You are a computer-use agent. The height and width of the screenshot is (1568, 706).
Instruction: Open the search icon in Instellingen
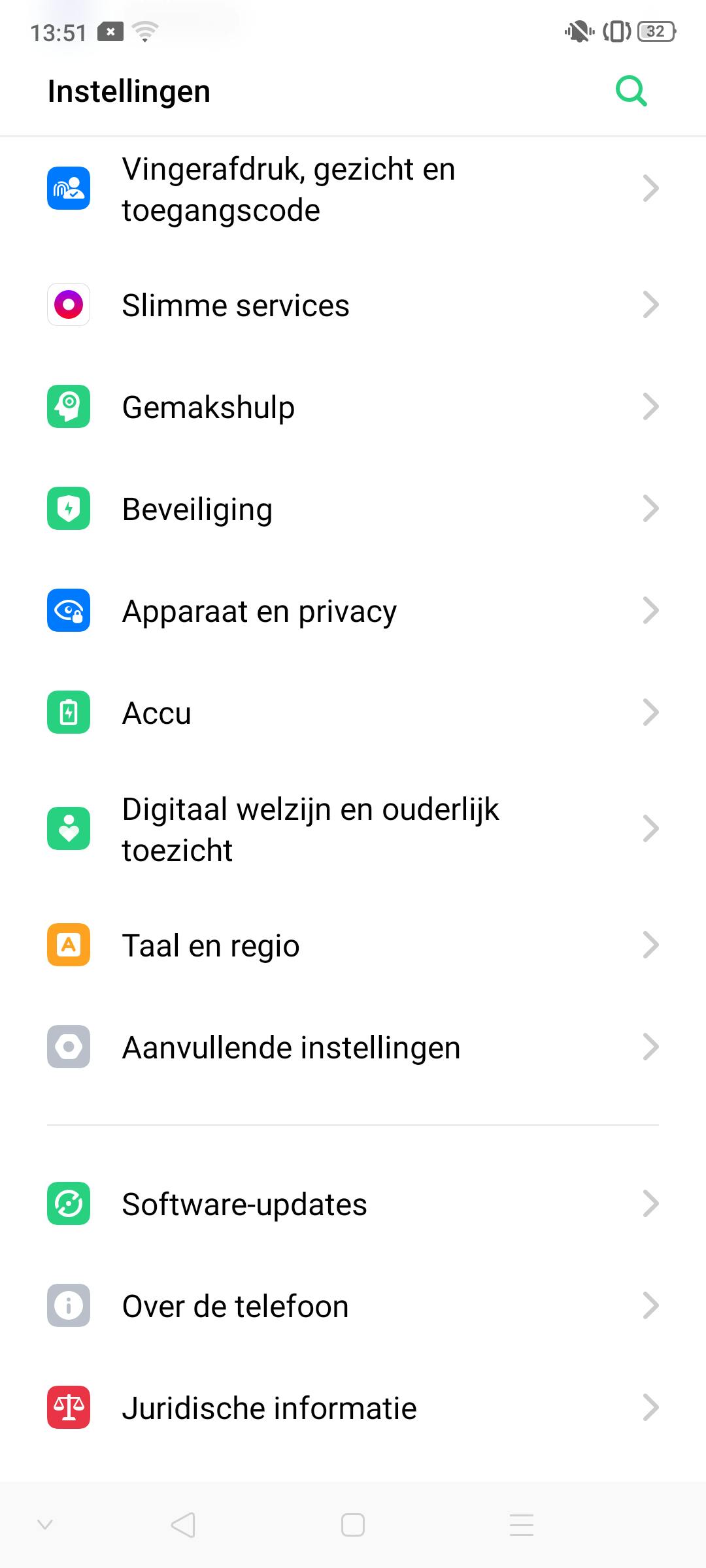click(630, 91)
